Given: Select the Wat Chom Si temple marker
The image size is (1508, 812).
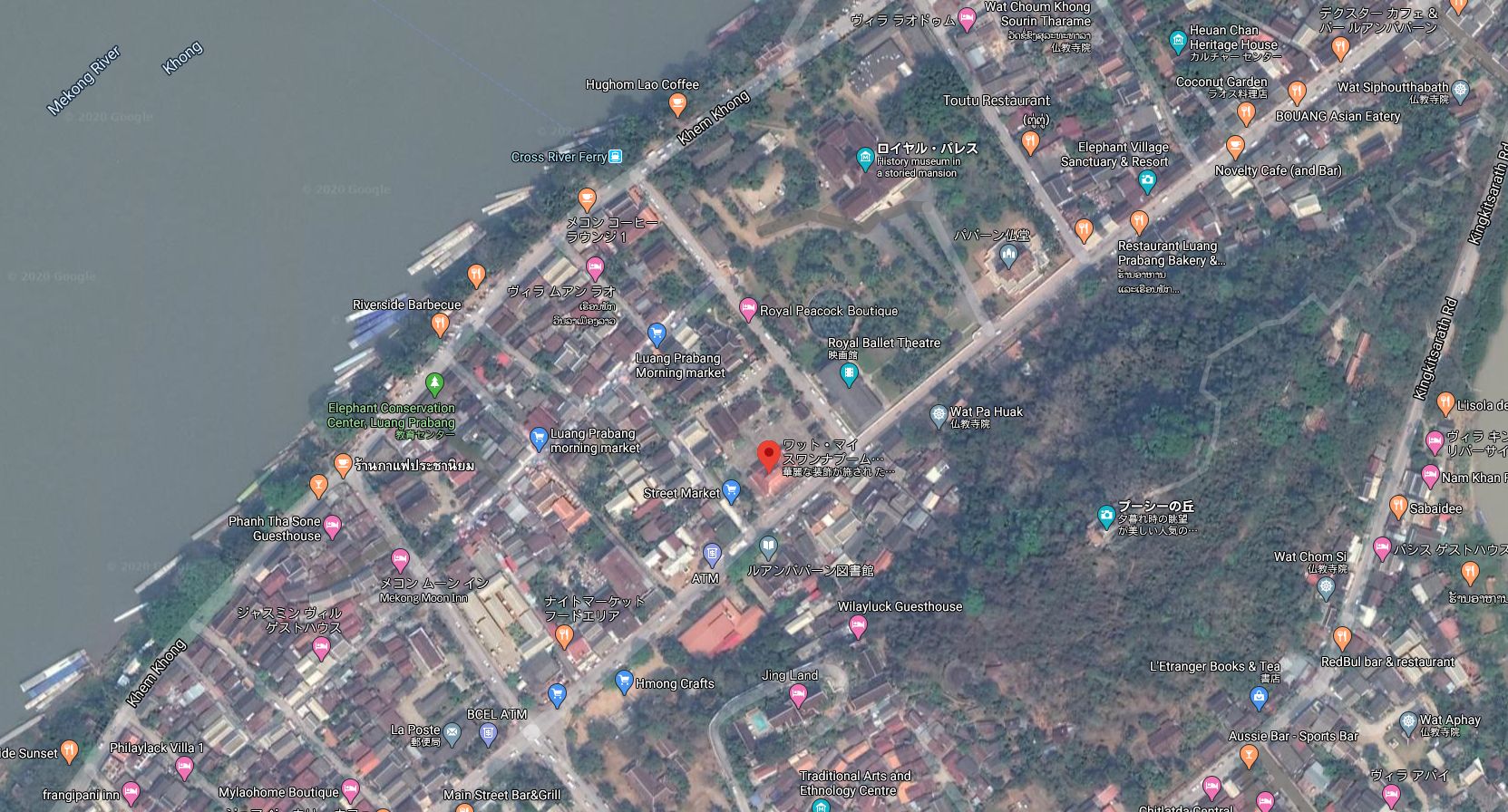Looking at the screenshot, I should click(x=1326, y=587).
